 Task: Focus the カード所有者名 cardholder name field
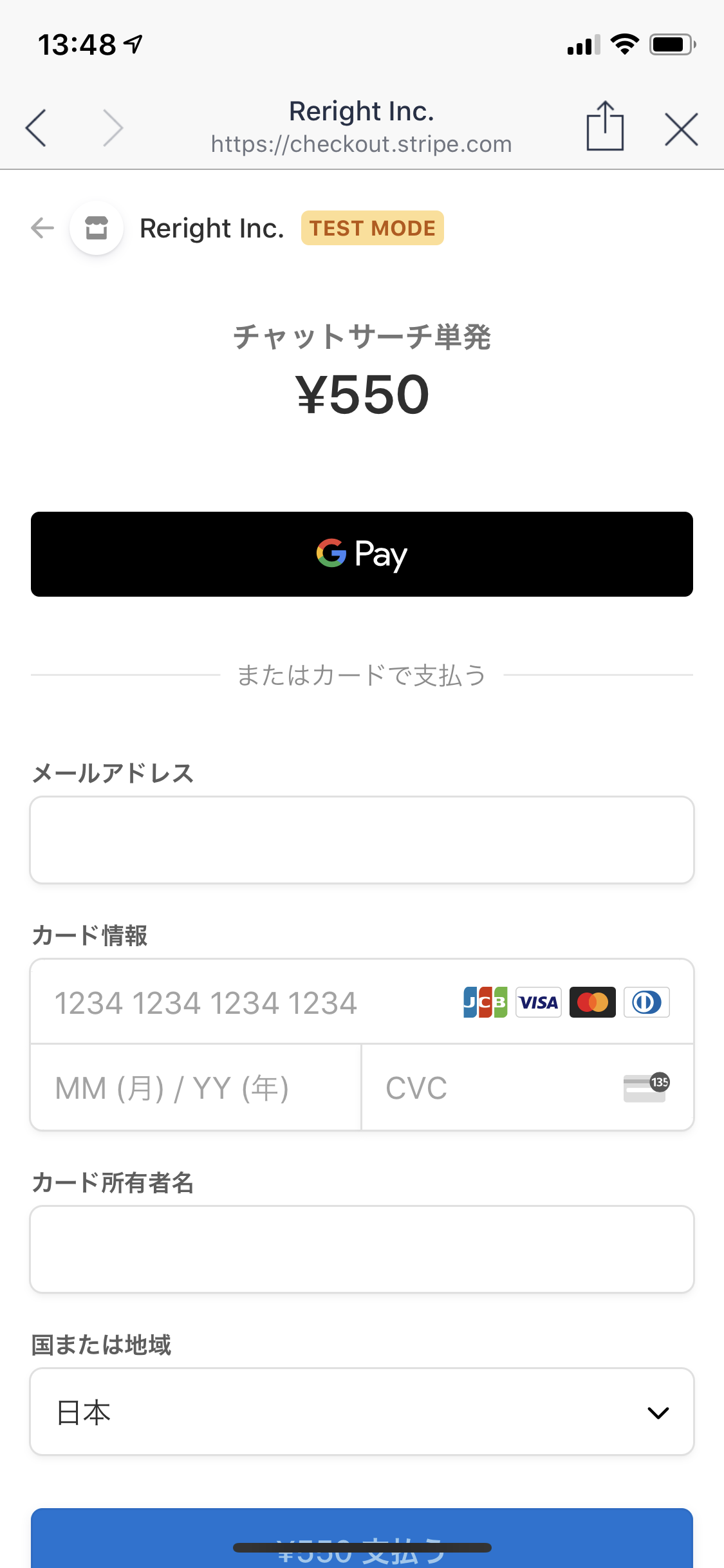pyautogui.click(x=362, y=1249)
